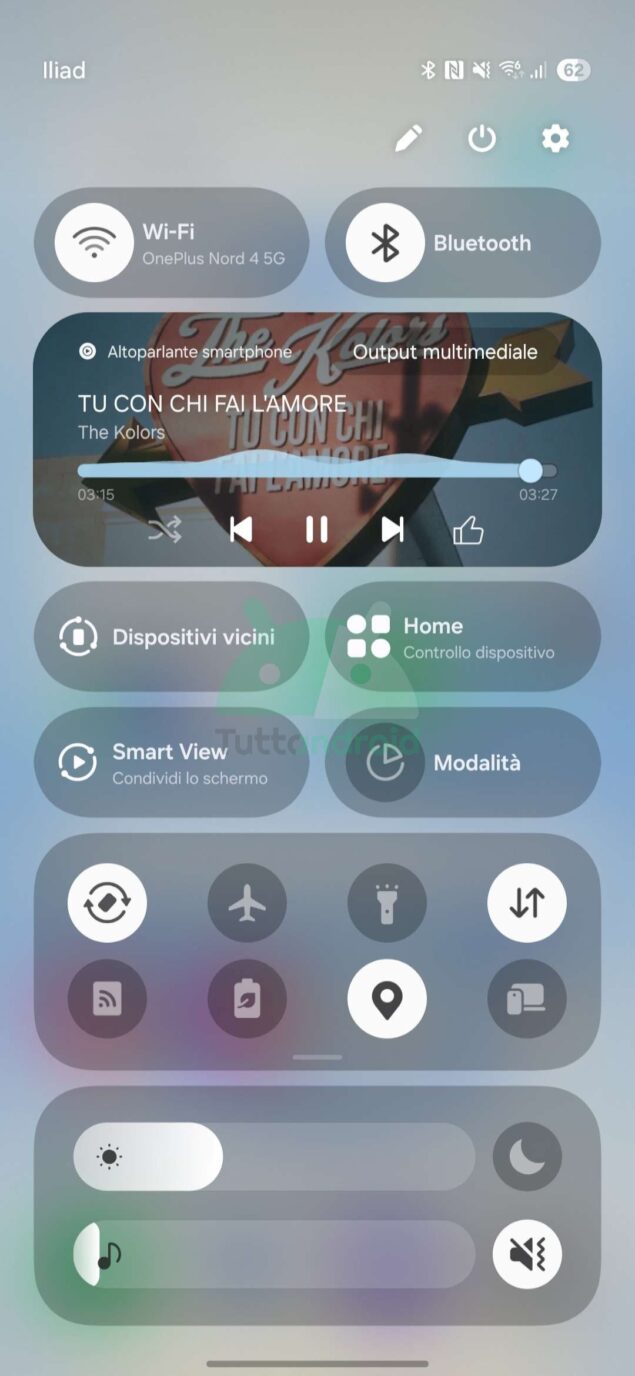Screen dimensions: 635x1376
Task: Tap the mute sound toggle
Action: click(527, 1254)
